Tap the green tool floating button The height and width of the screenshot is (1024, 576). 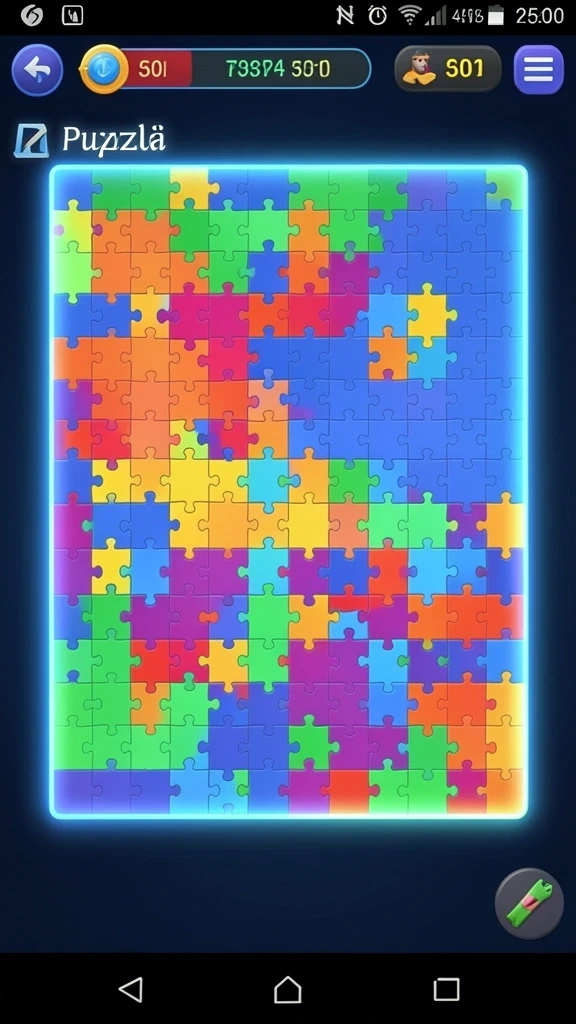tap(529, 903)
